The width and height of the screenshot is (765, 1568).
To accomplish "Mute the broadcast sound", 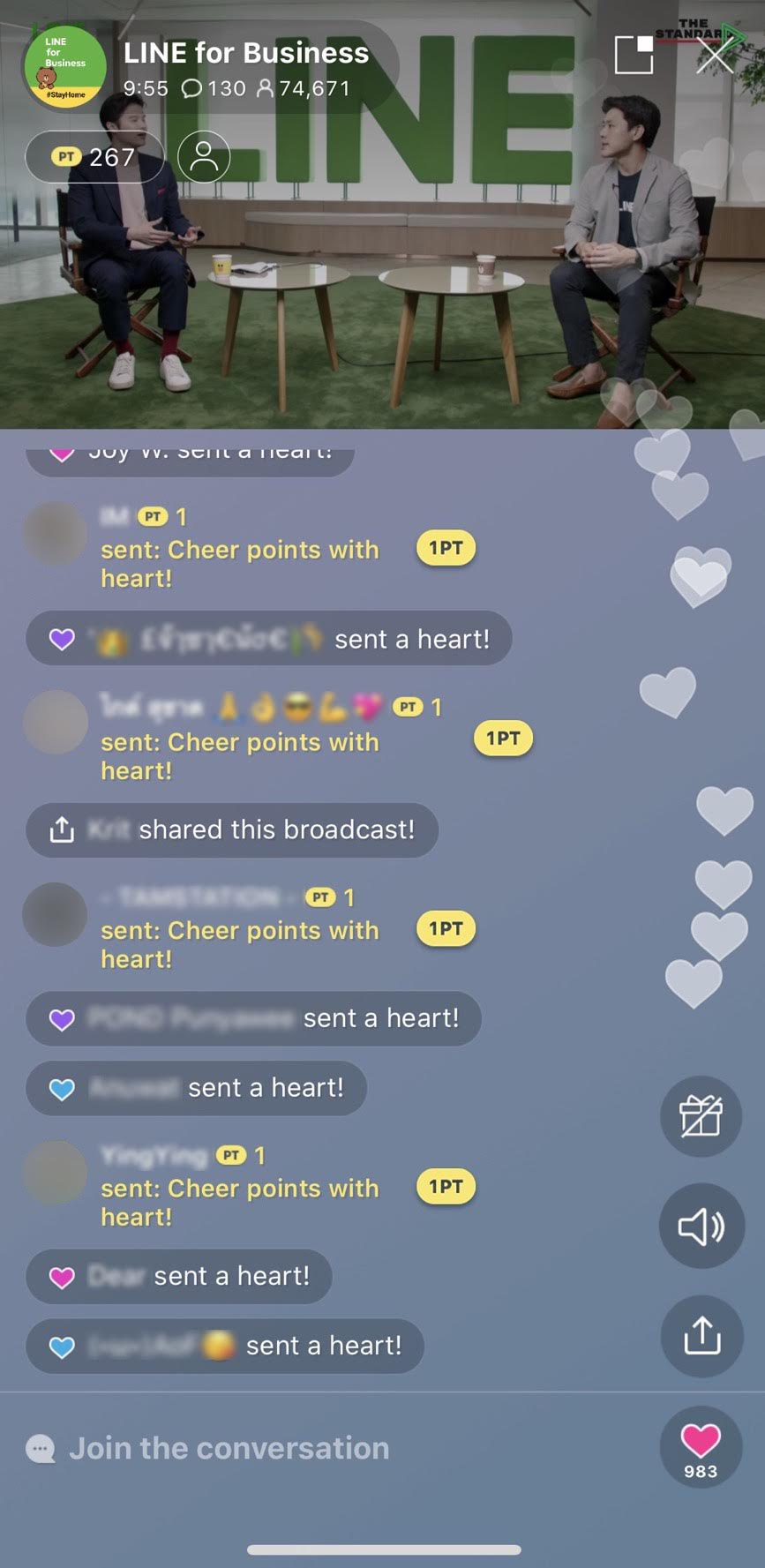I will [701, 1226].
